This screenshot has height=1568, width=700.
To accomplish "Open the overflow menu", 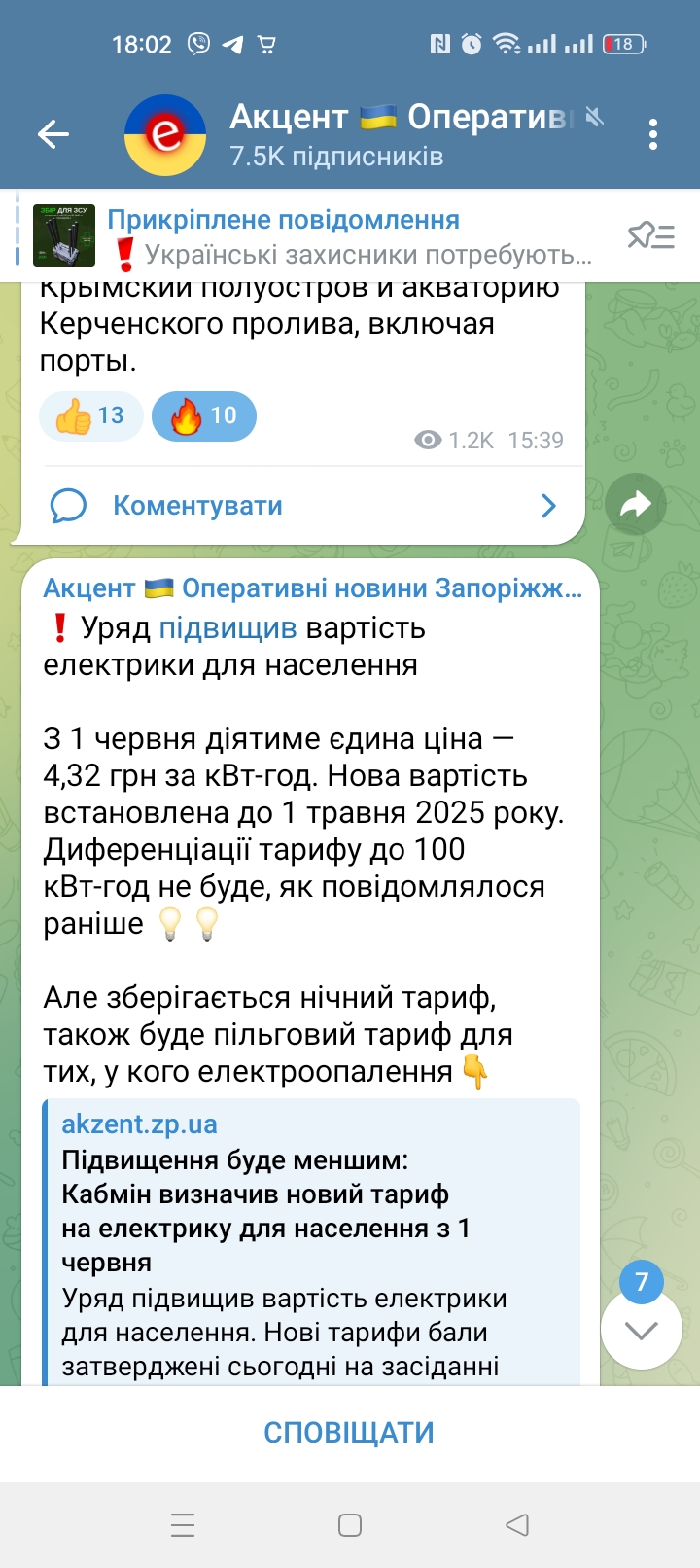I will (652, 134).
